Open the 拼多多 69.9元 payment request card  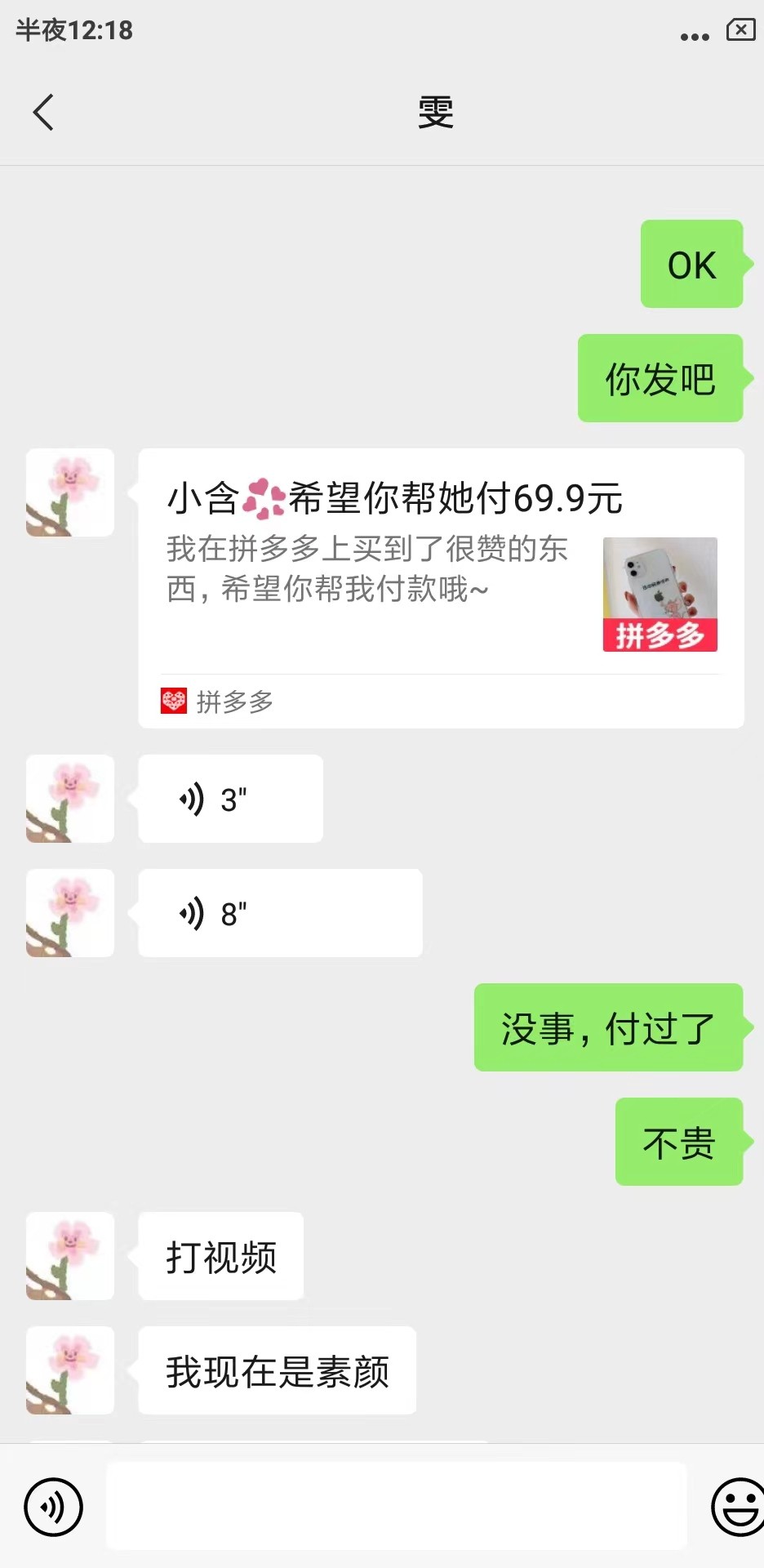click(441, 587)
